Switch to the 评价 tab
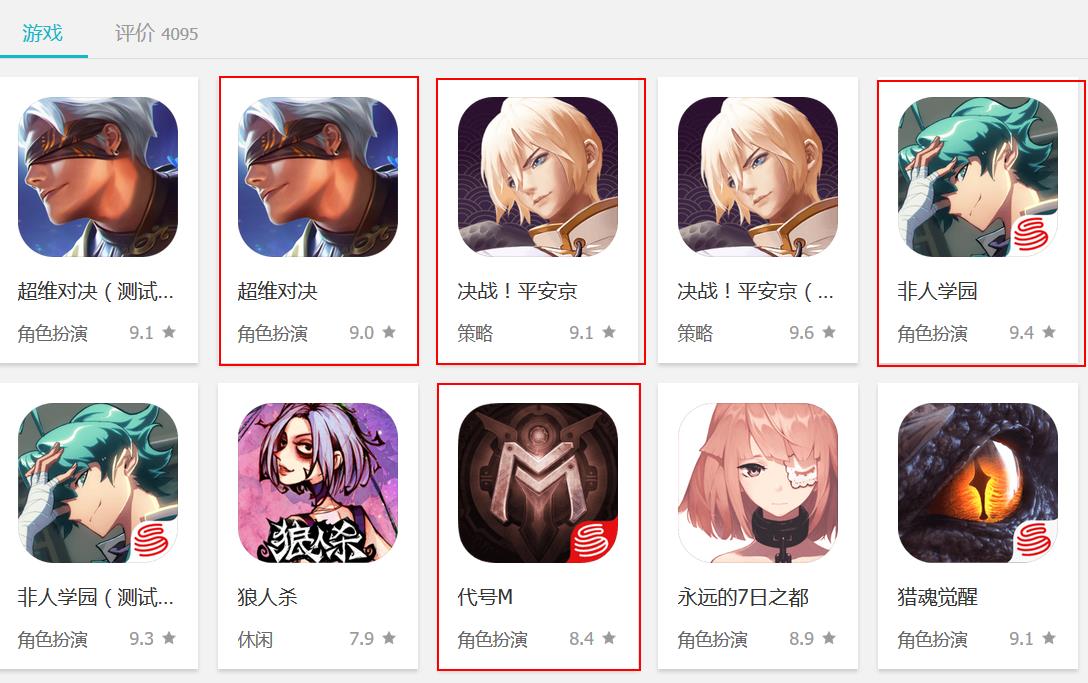The width and height of the screenshot is (1088, 683). (155, 33)
